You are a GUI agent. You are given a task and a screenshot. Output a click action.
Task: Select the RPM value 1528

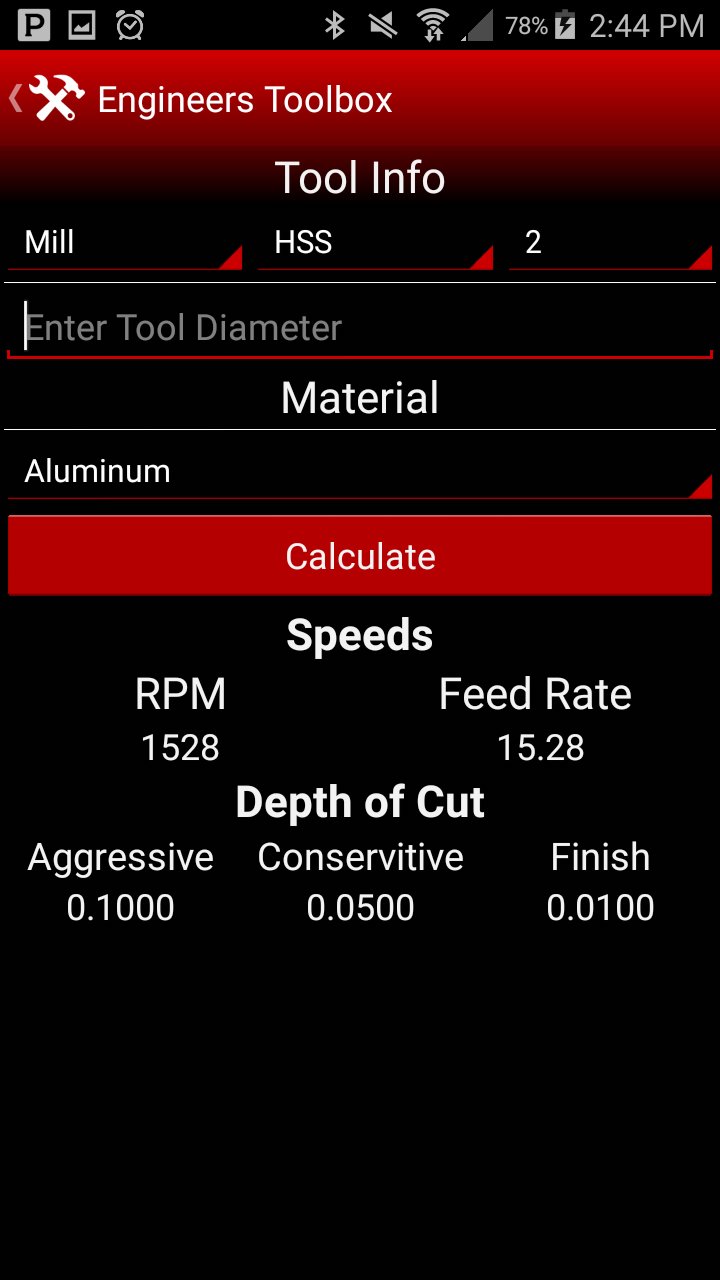tap(181, 747)
